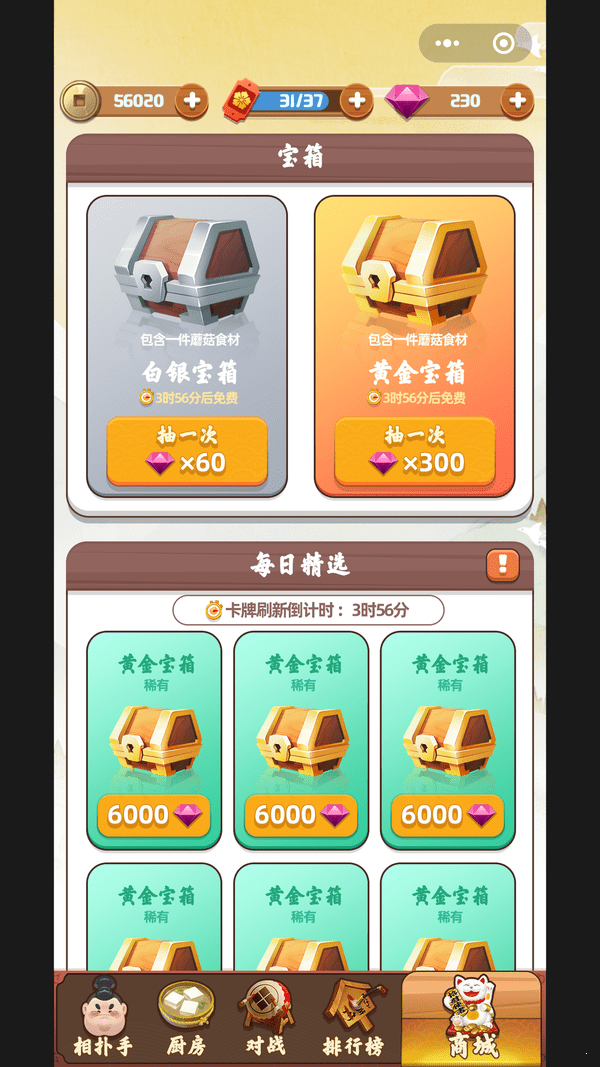Draw the 黄金宝箱 once for 300 gems
Image resolution: width=600 pixels, height=1067 pixels.
tap(414, 451)
